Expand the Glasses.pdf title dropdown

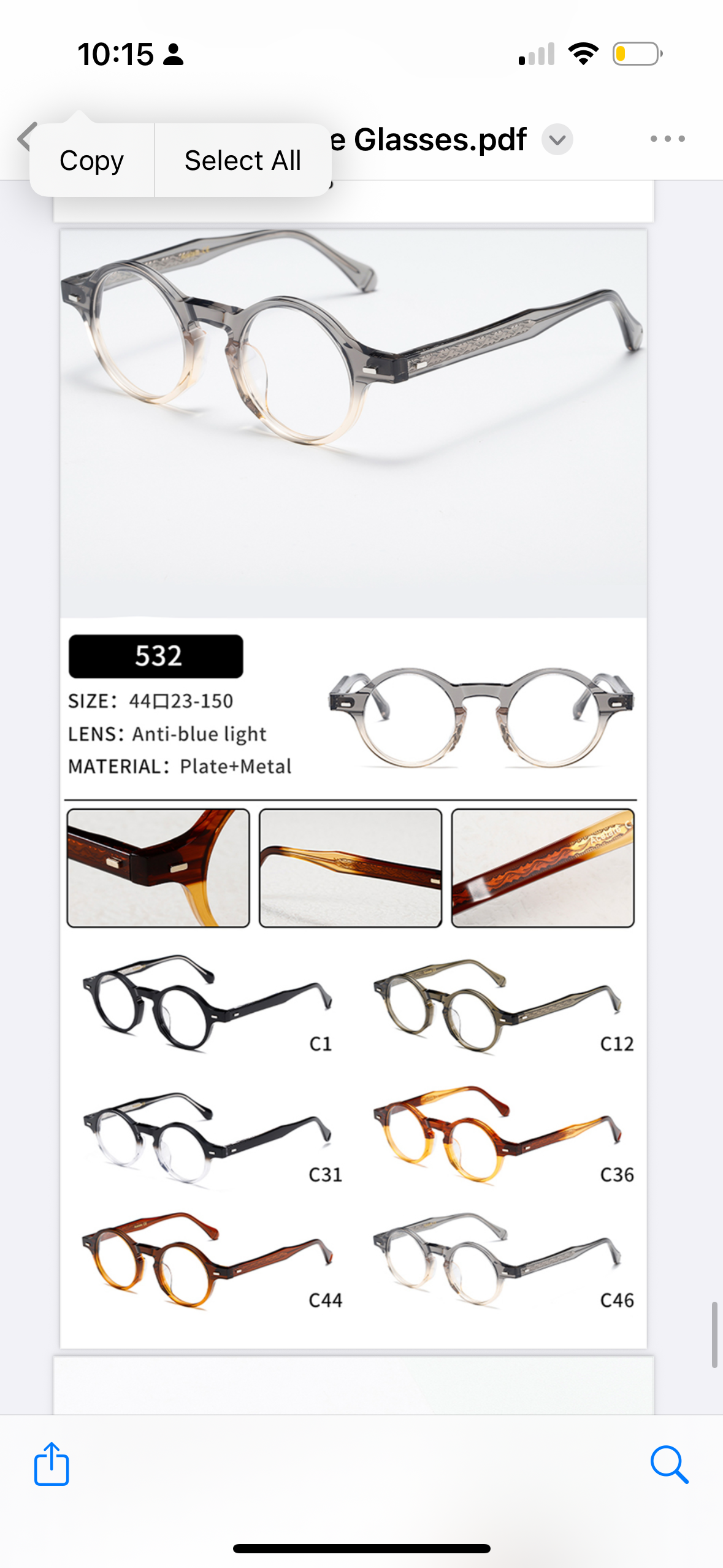[557, 140]
